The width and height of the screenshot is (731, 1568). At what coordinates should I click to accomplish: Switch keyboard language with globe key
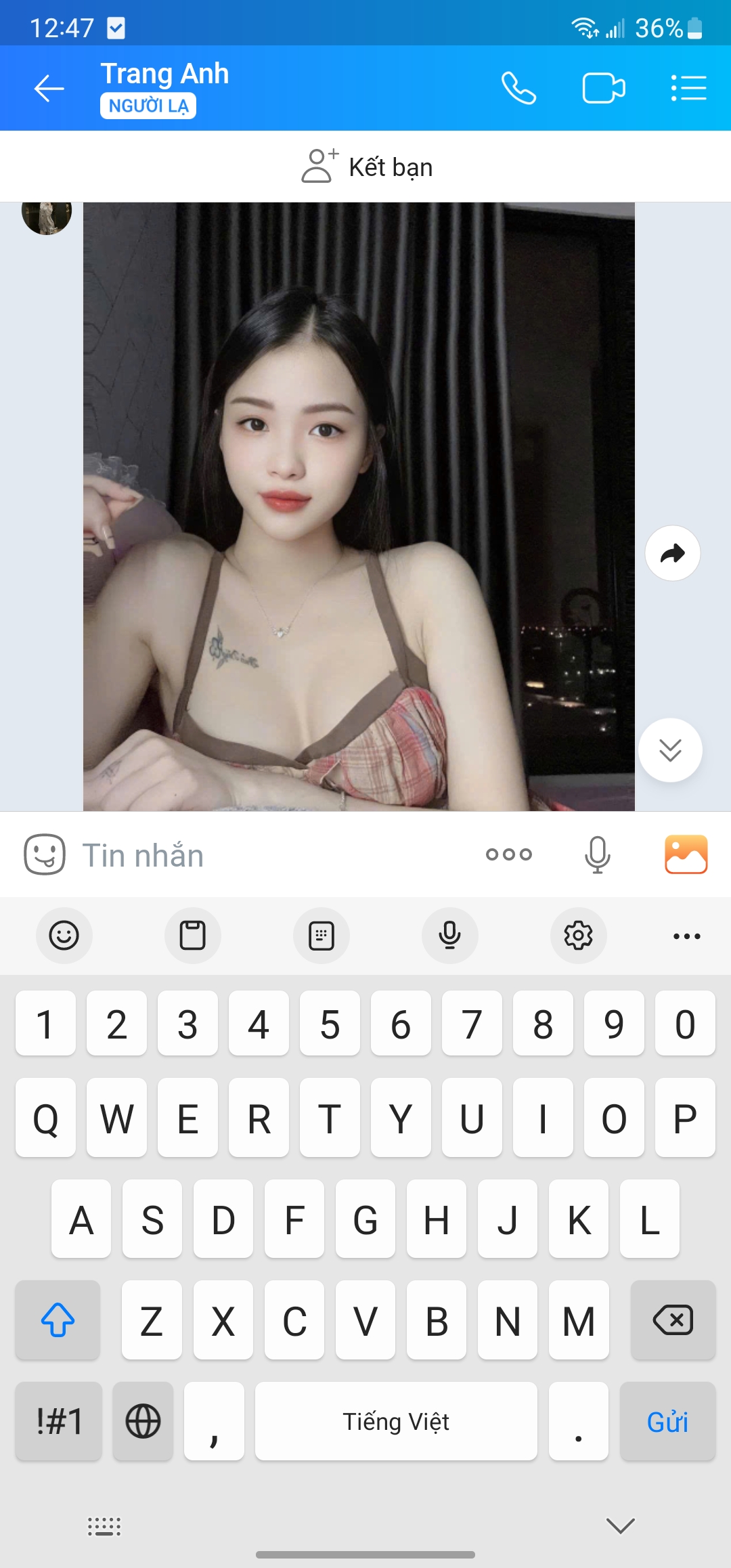click(143, 1422)
